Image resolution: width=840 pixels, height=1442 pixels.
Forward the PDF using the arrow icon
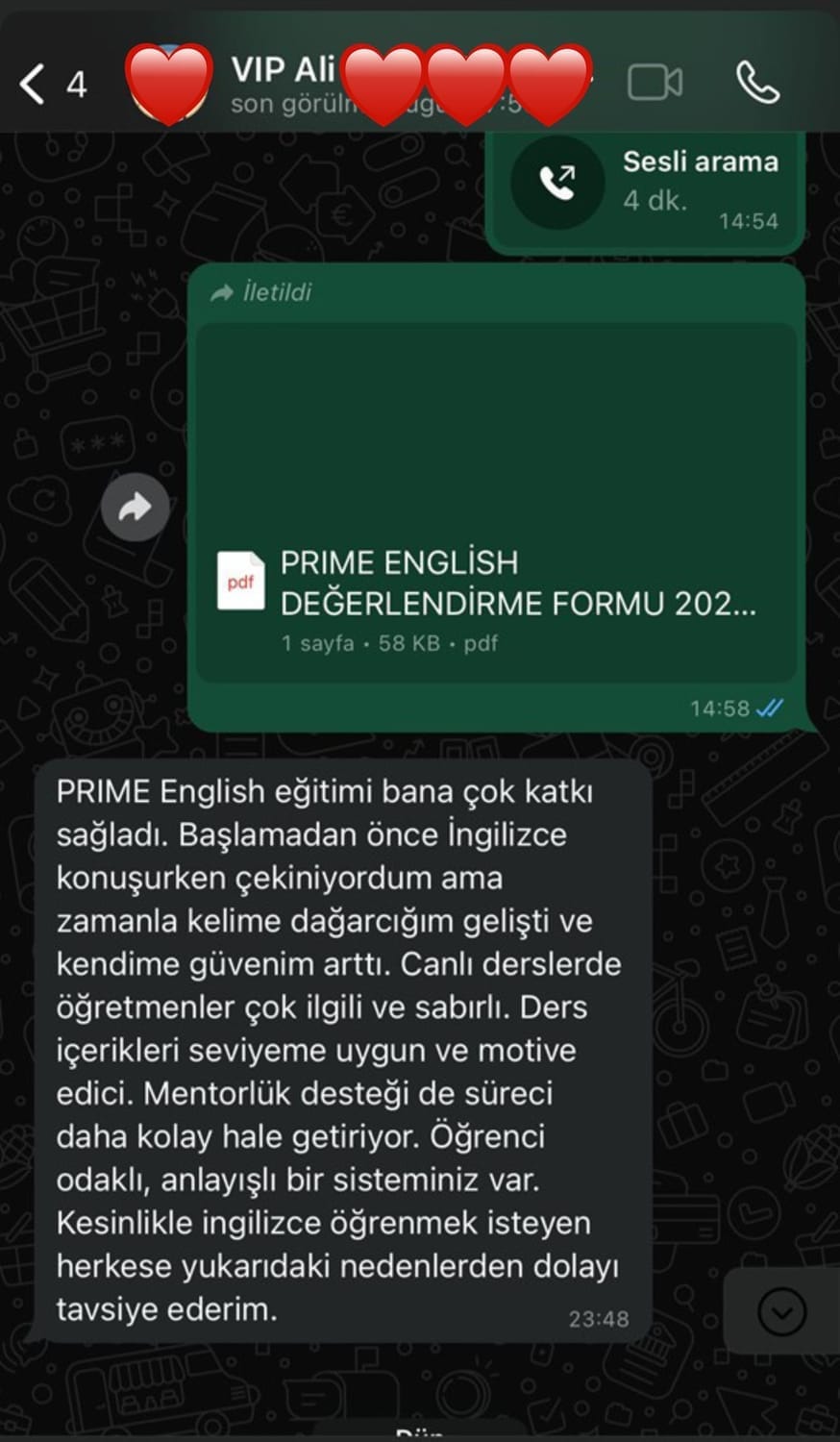click(135, 507)
